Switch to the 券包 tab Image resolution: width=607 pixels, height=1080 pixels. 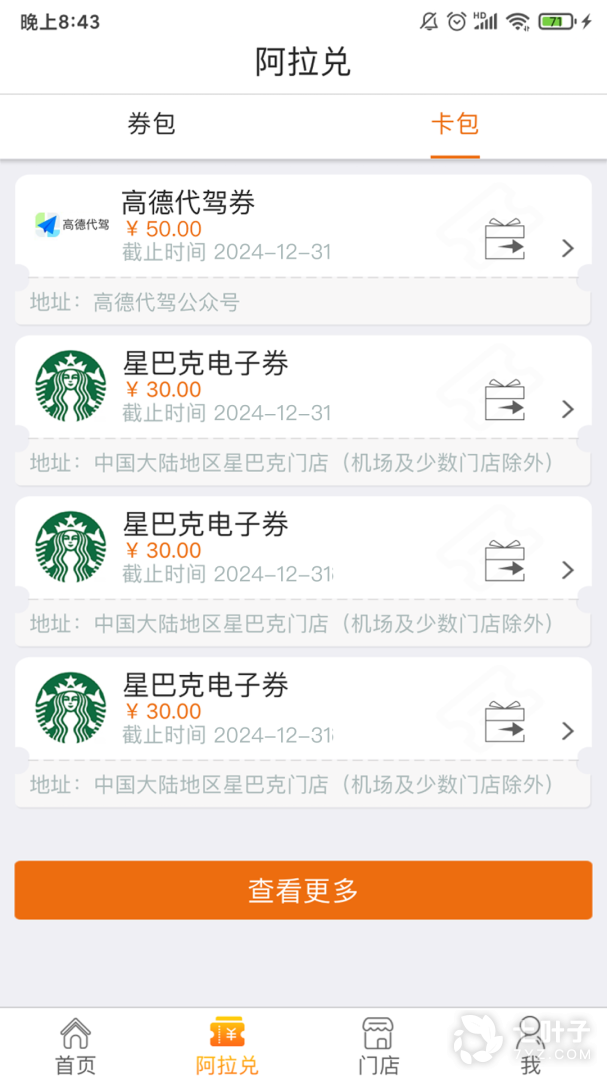coord(152,125)
